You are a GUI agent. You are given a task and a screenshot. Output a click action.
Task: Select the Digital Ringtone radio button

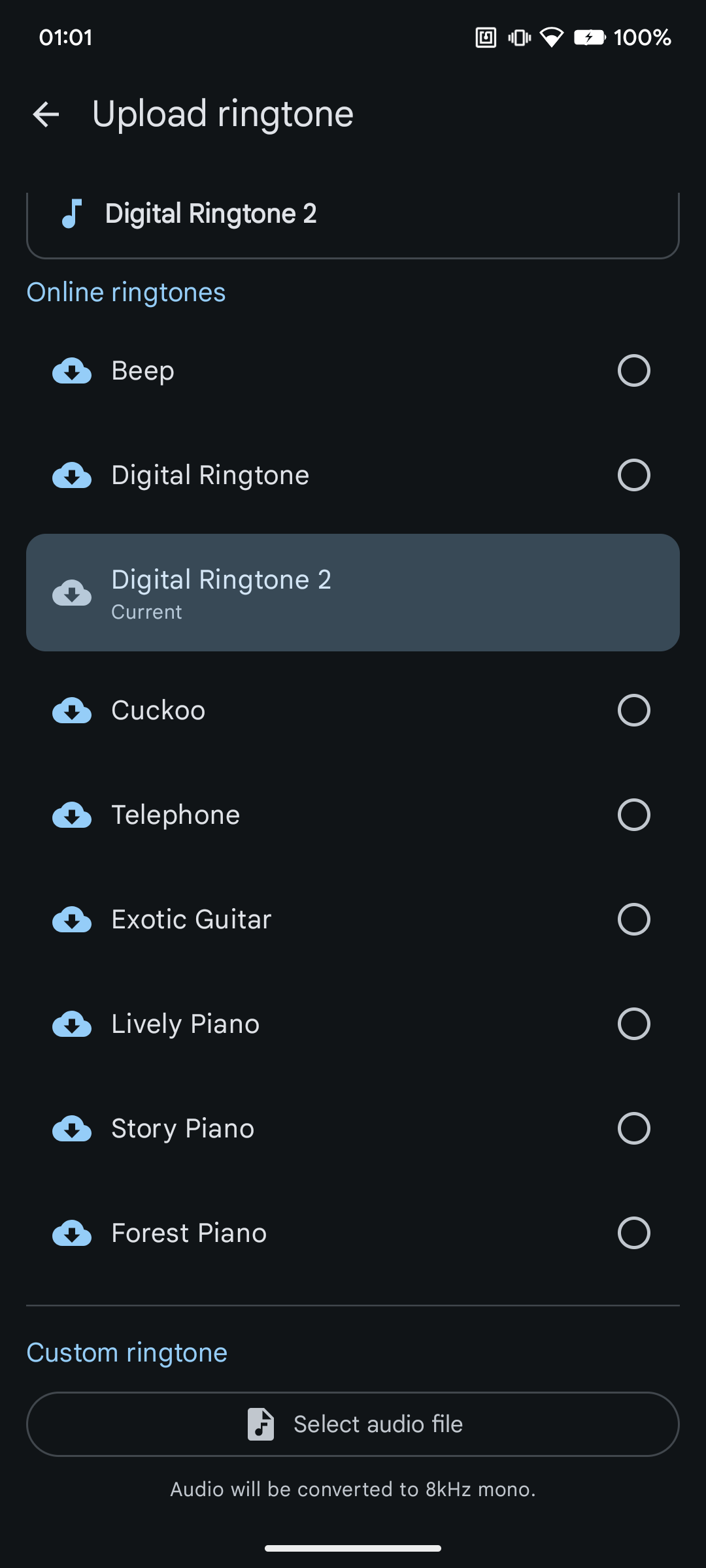point(633,475)
